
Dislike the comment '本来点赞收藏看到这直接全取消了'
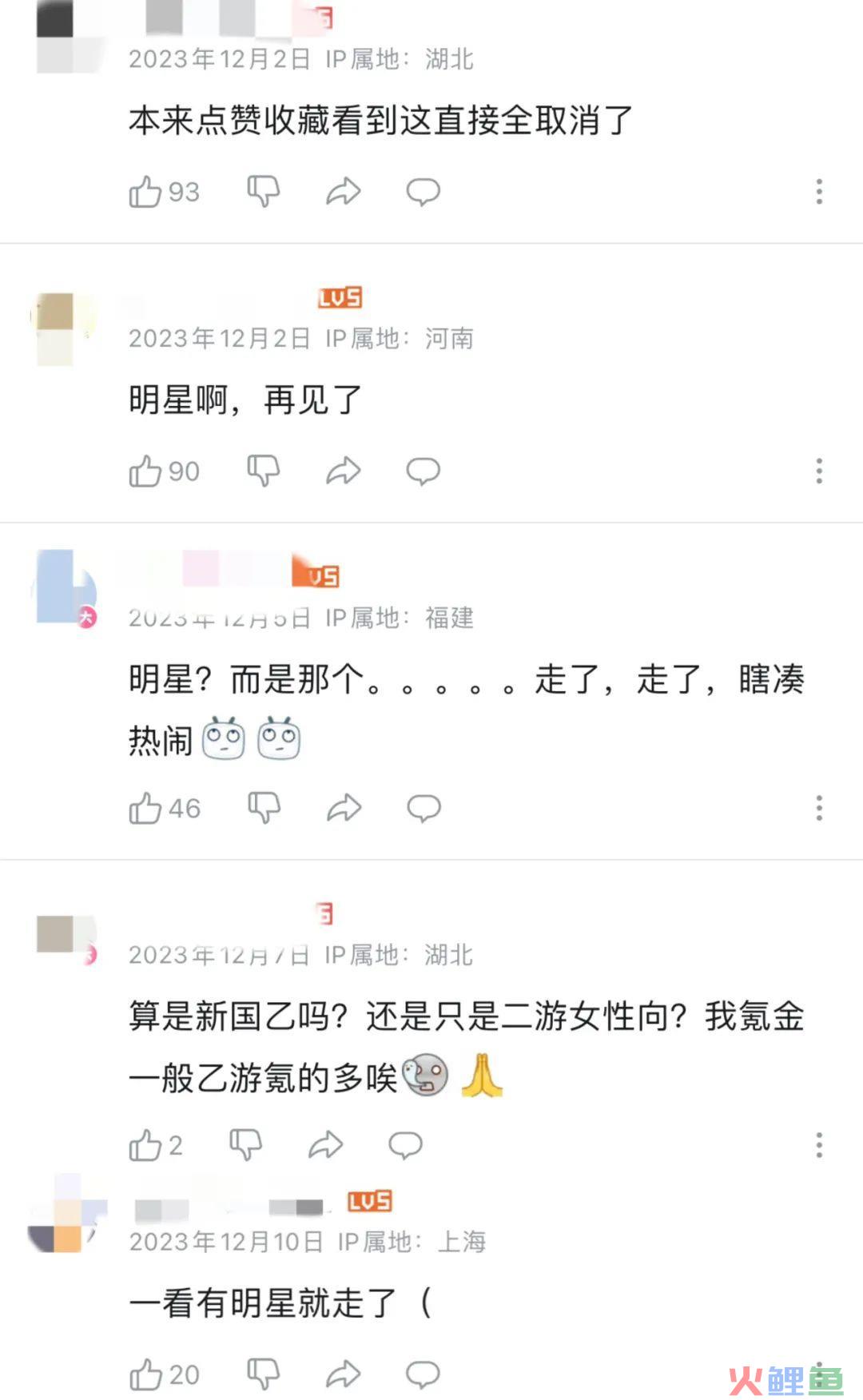(263, 192)
